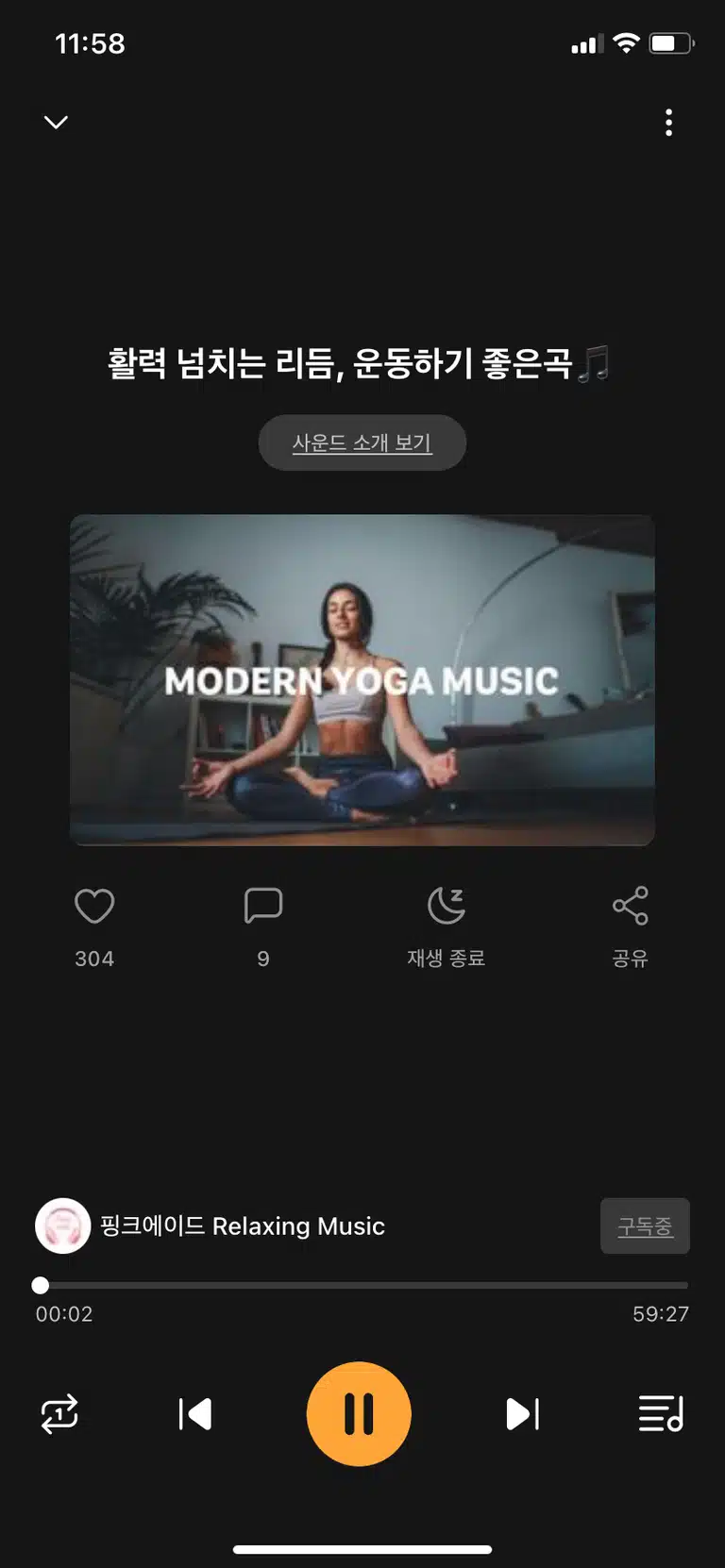Tap the 사운드 소개 보기 button
The image size is (725, 1568).
pyautogui.click(x=362, y=442)
